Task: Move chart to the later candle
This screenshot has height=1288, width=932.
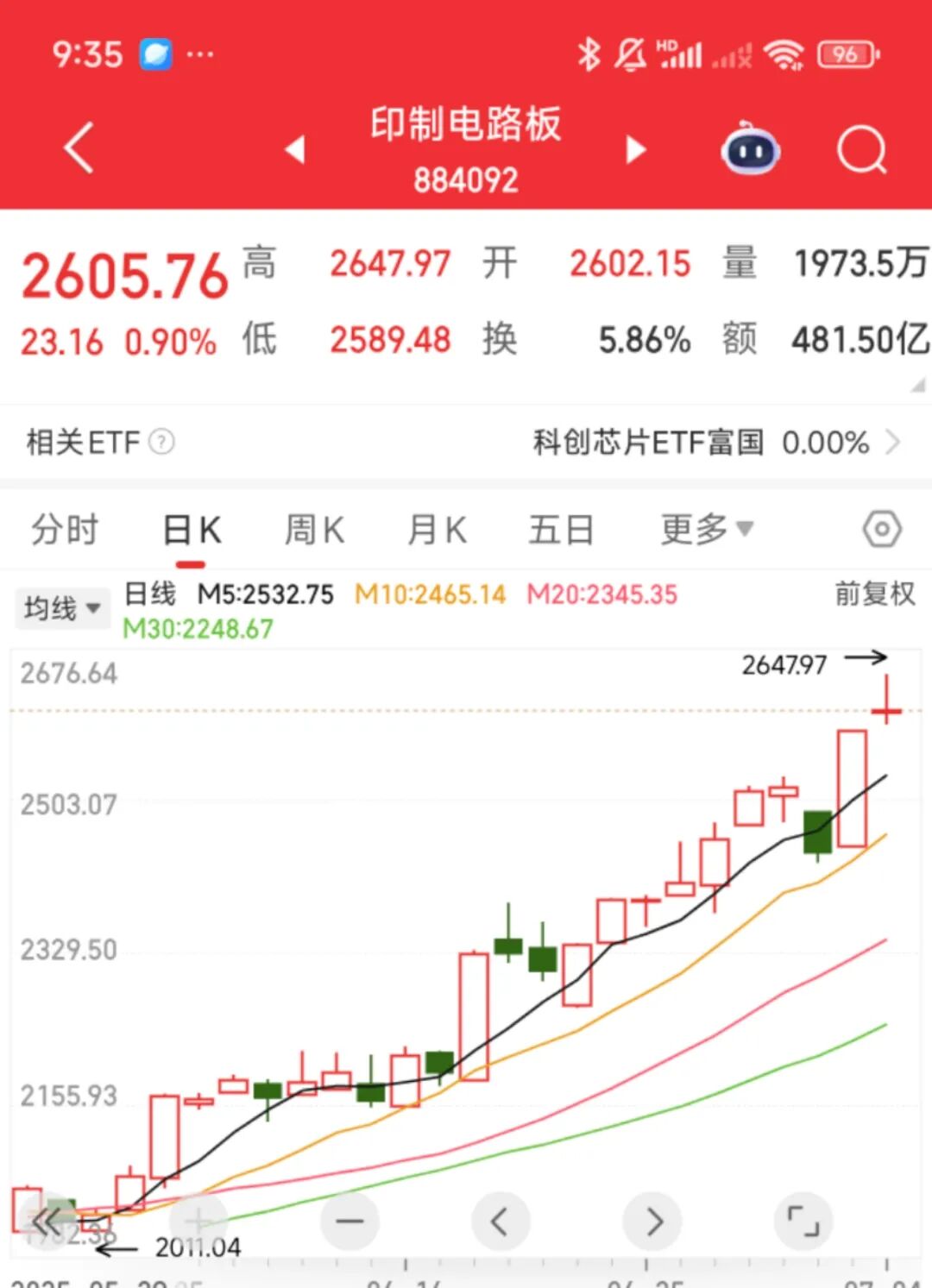Action: tap(653, 1221)
